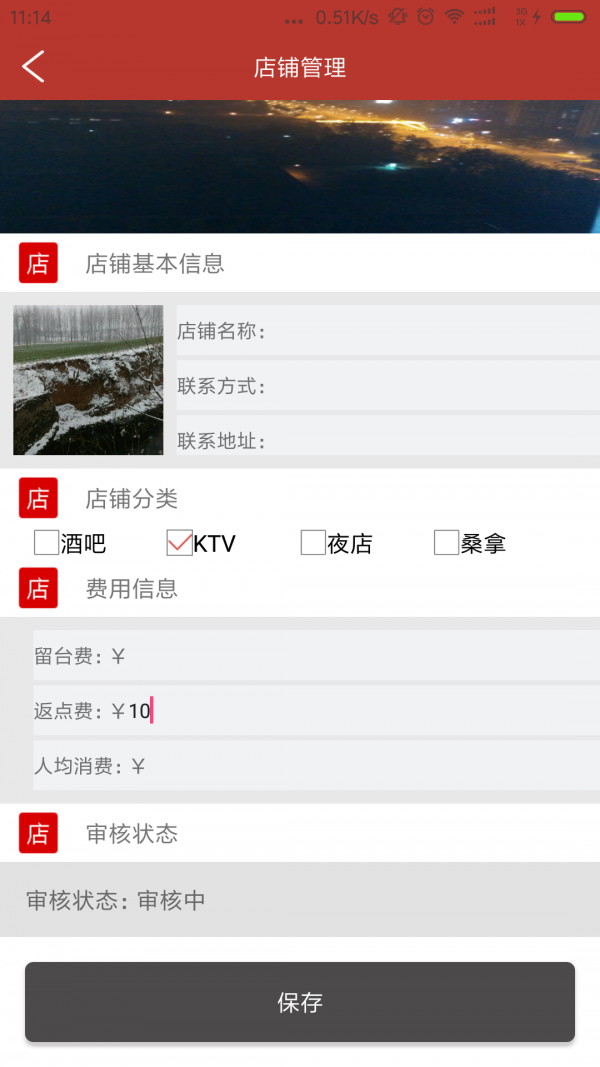This screenshot has height=1067, width=600.
Task: Uncheck the KTV category box
Action: (x=180, y=543)
